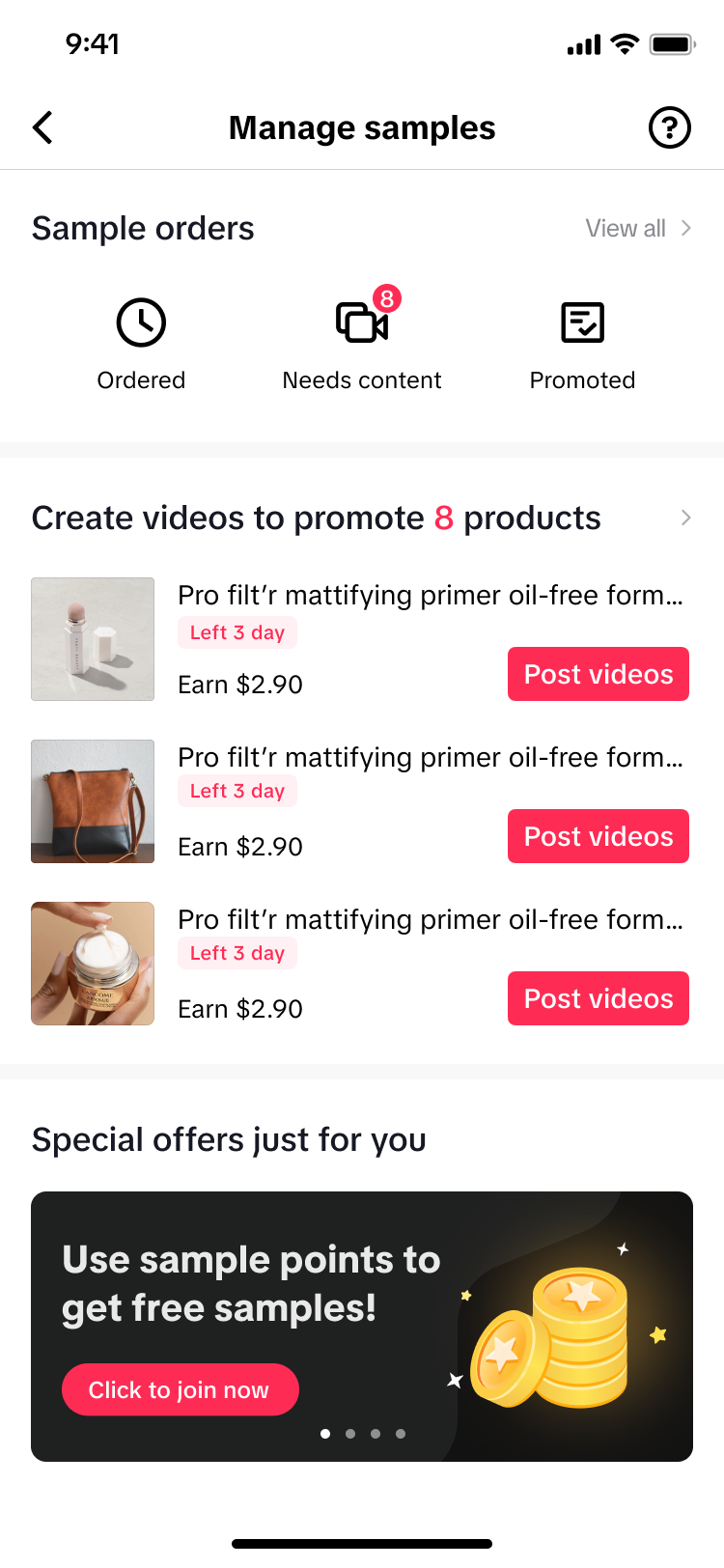The image size is (724, 1568).
Task: Post videos for the brown leather bag product
Action: point(599,836)
